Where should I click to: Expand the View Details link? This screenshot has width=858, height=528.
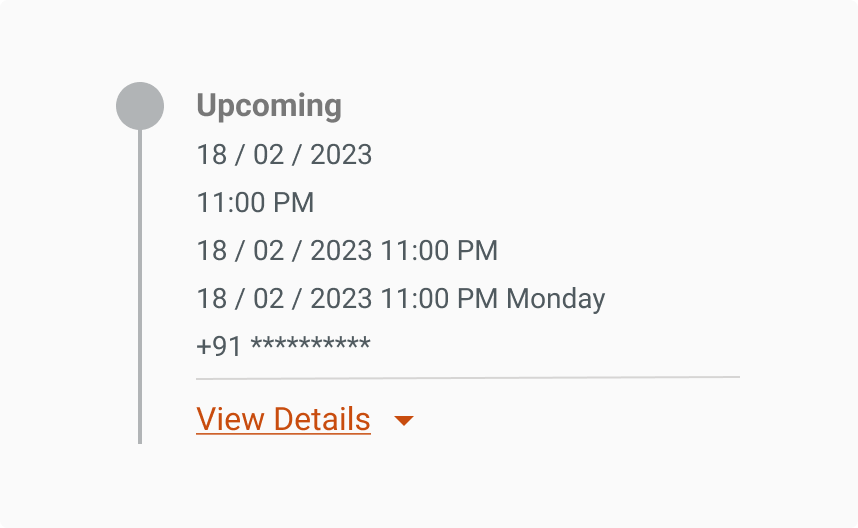point(284,419)
